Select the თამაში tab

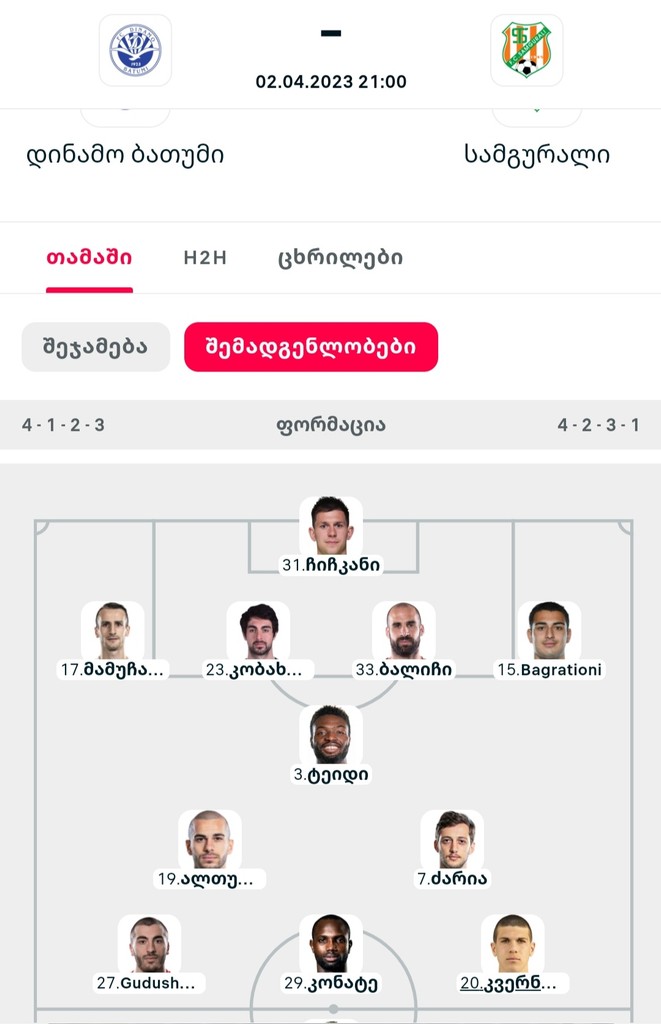pyautogui.click(x=89, y=257)
